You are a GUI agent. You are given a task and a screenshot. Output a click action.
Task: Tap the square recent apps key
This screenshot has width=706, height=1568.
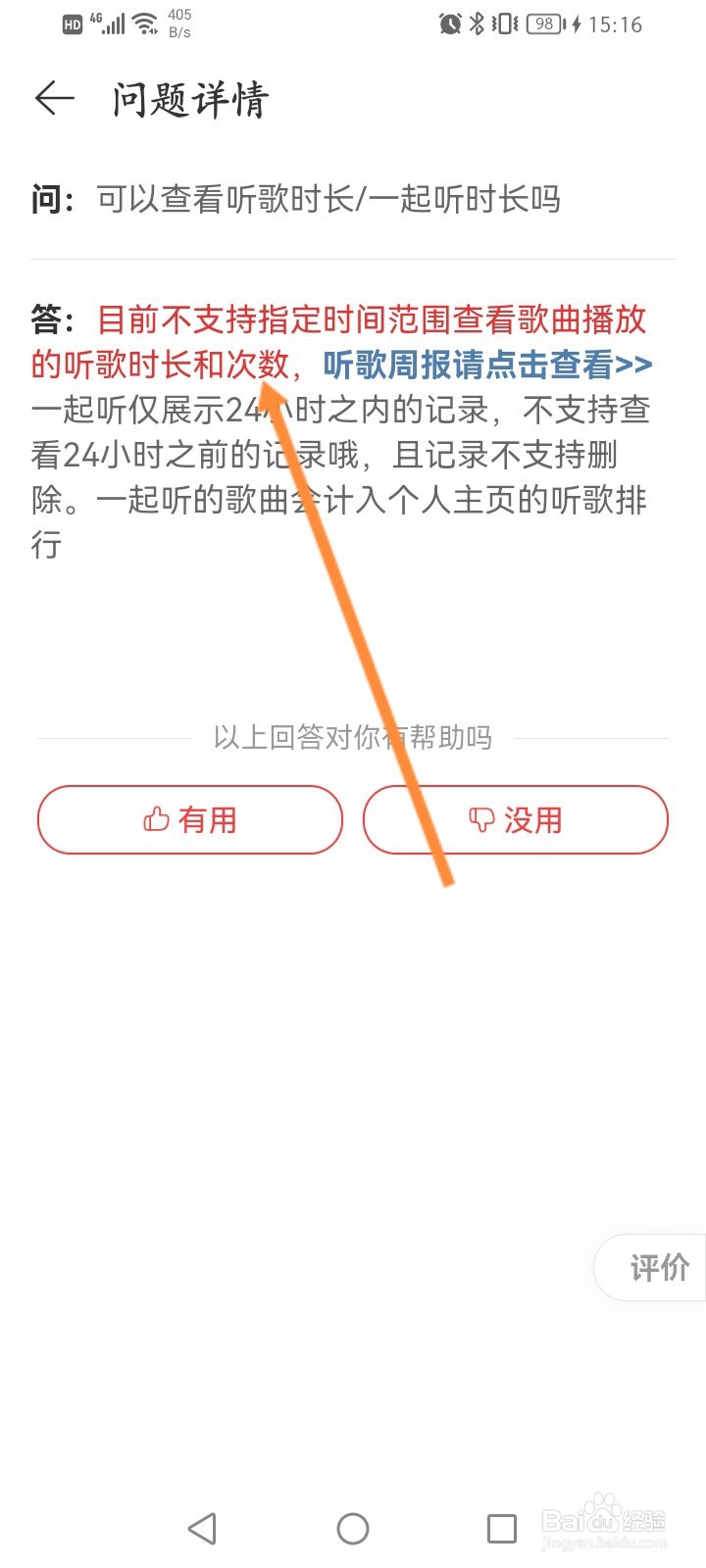point(503,1527)
